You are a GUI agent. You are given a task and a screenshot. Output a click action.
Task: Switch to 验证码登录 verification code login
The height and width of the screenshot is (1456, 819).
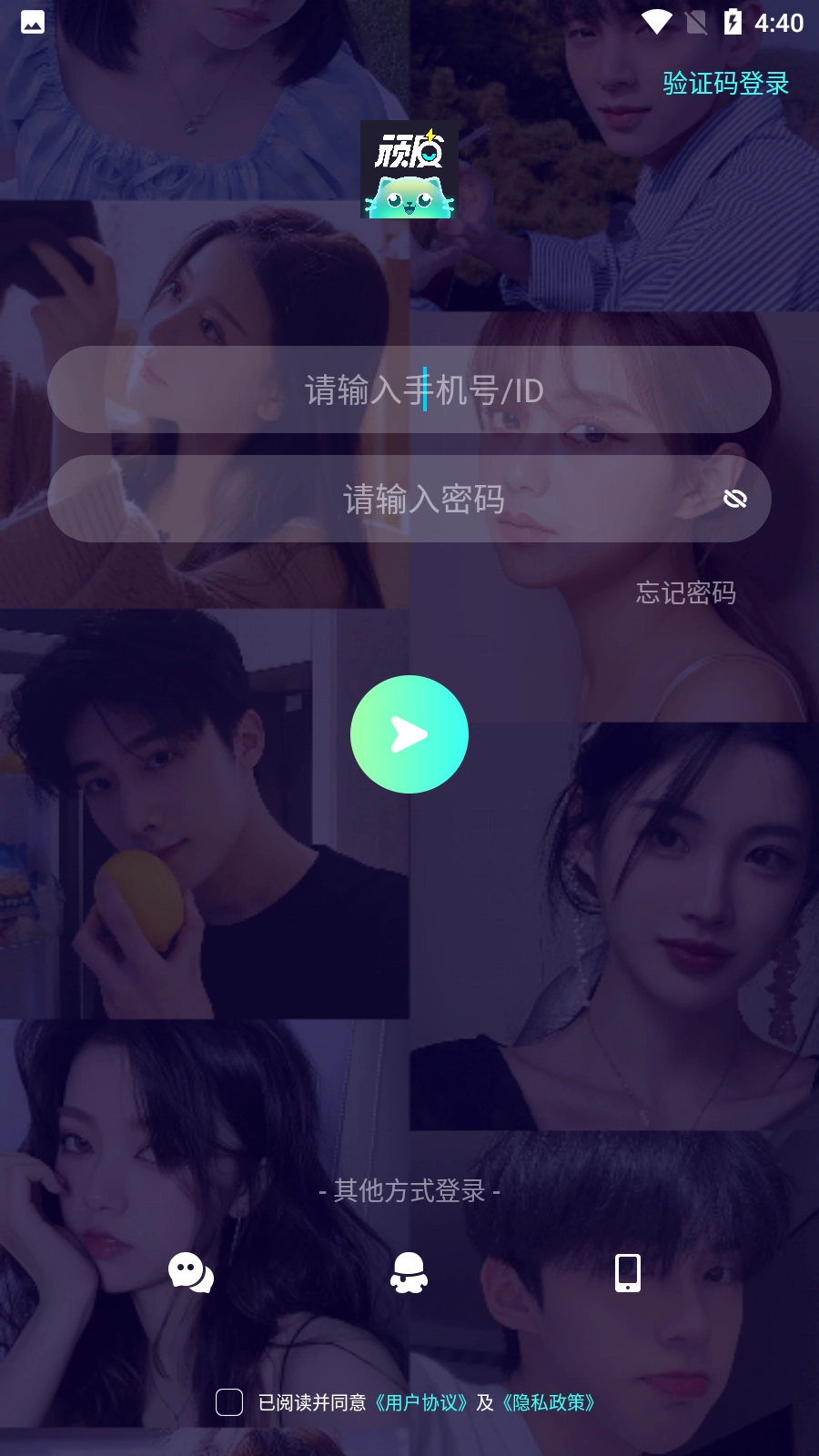[x=725, y=84]
